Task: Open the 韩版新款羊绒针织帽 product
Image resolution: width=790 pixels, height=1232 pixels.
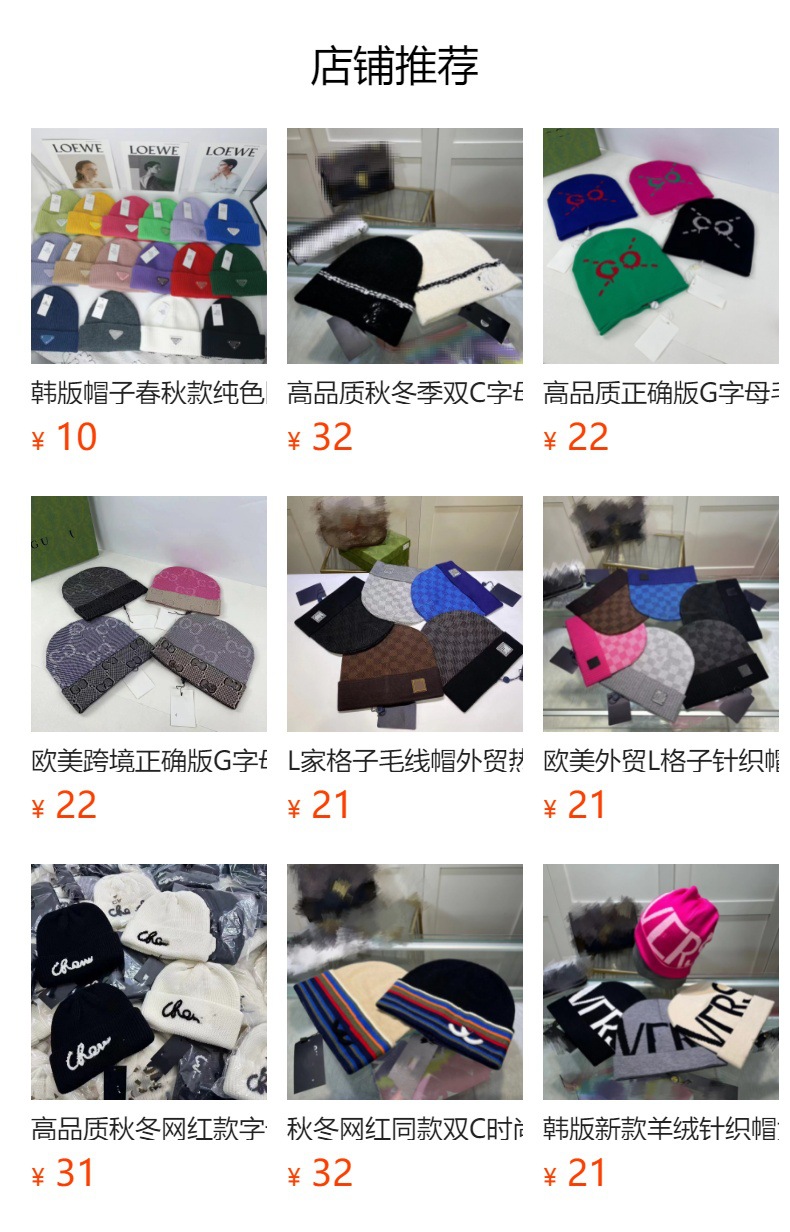Action: 660,982
